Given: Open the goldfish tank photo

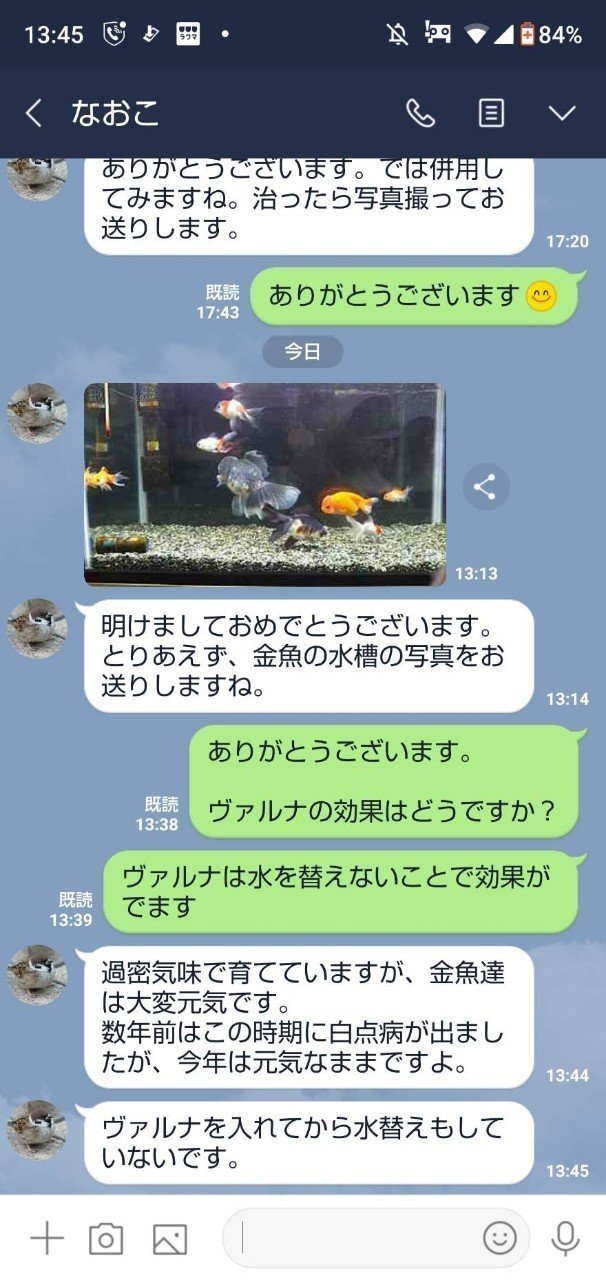Looking at the screenshot, I should 265,484.
